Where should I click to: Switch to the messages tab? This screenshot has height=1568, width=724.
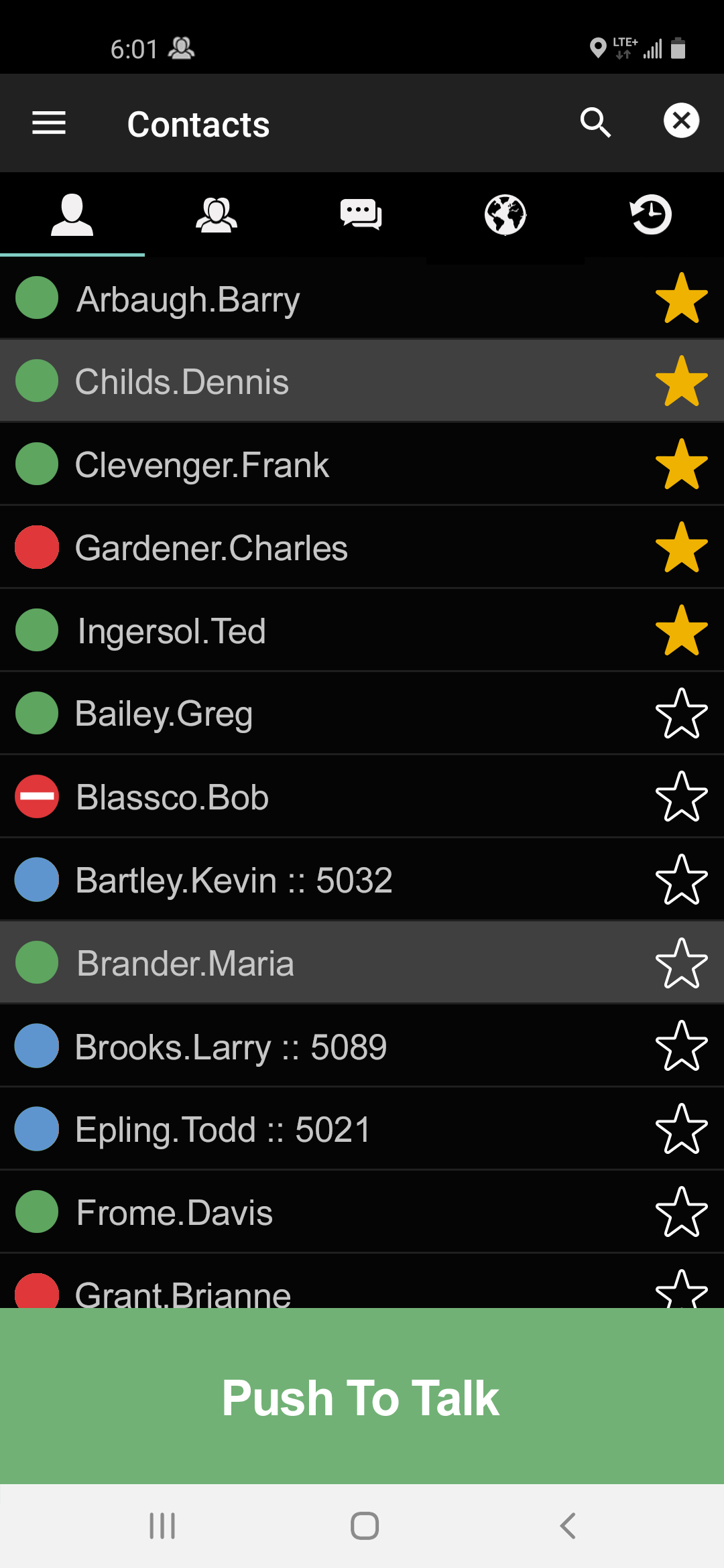coord(361,215)
